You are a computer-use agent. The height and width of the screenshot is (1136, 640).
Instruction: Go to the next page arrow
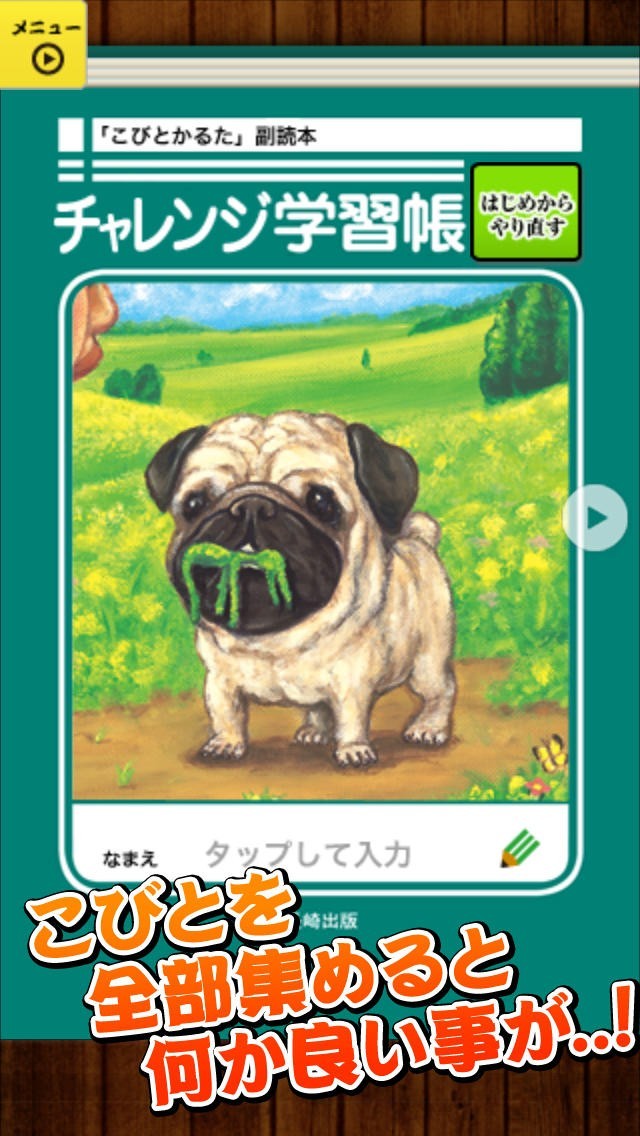(595, 518)
